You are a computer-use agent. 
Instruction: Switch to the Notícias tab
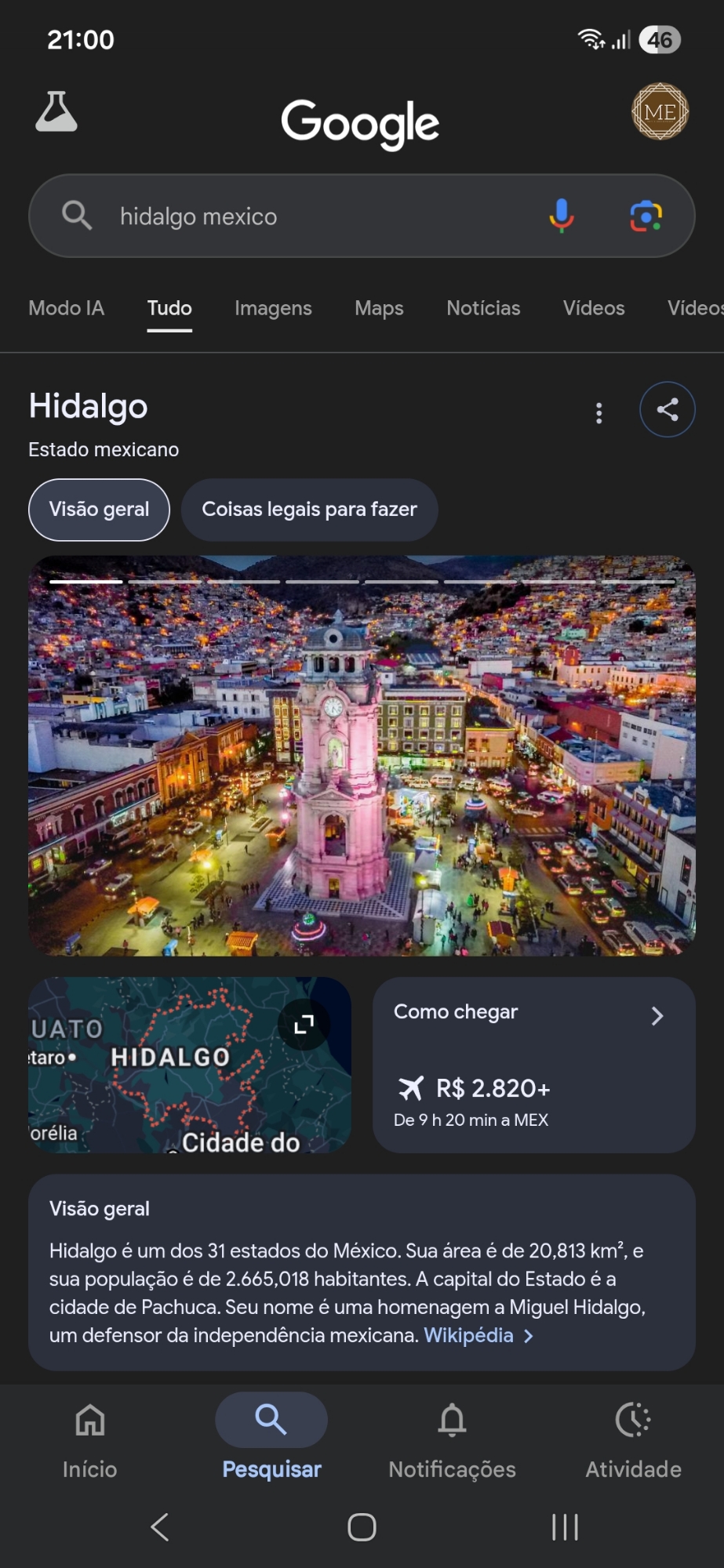coord(483,308)
